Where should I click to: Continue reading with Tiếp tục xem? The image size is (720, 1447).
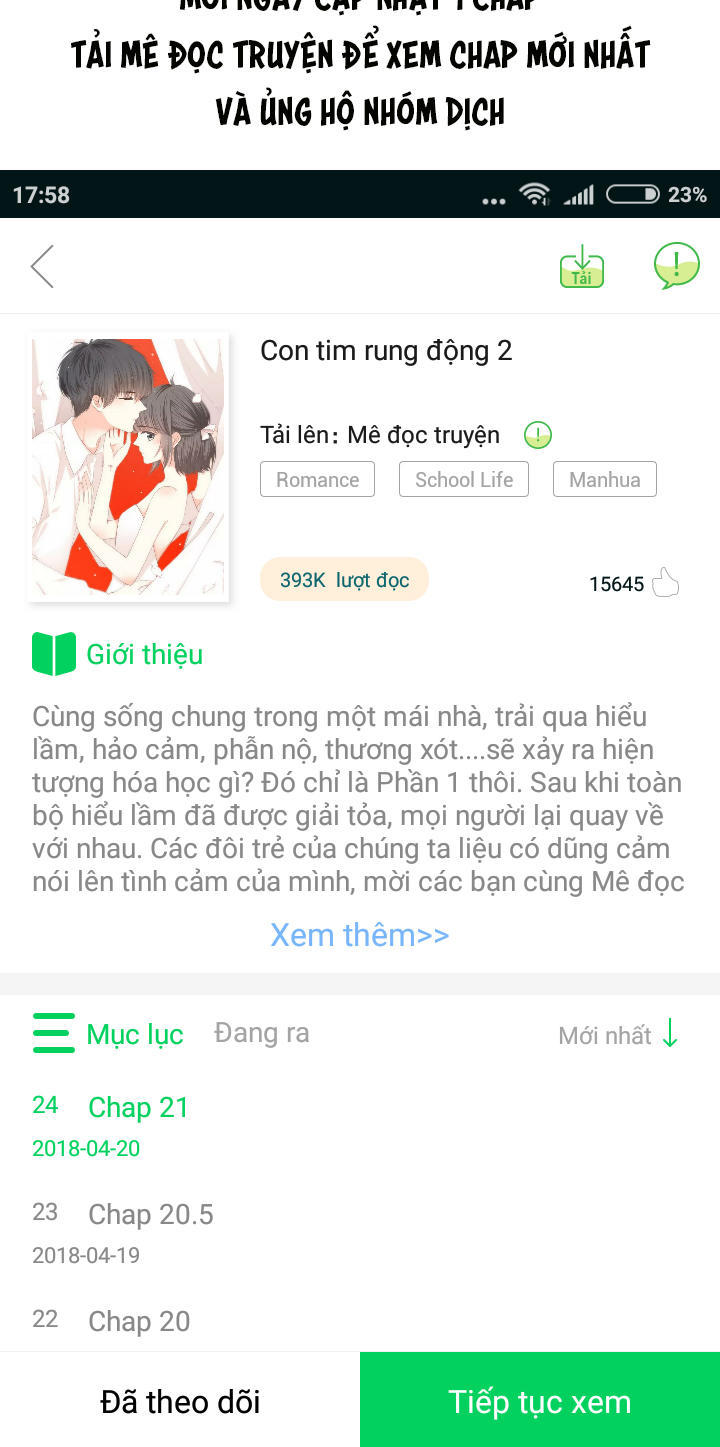click(540, 1401)
